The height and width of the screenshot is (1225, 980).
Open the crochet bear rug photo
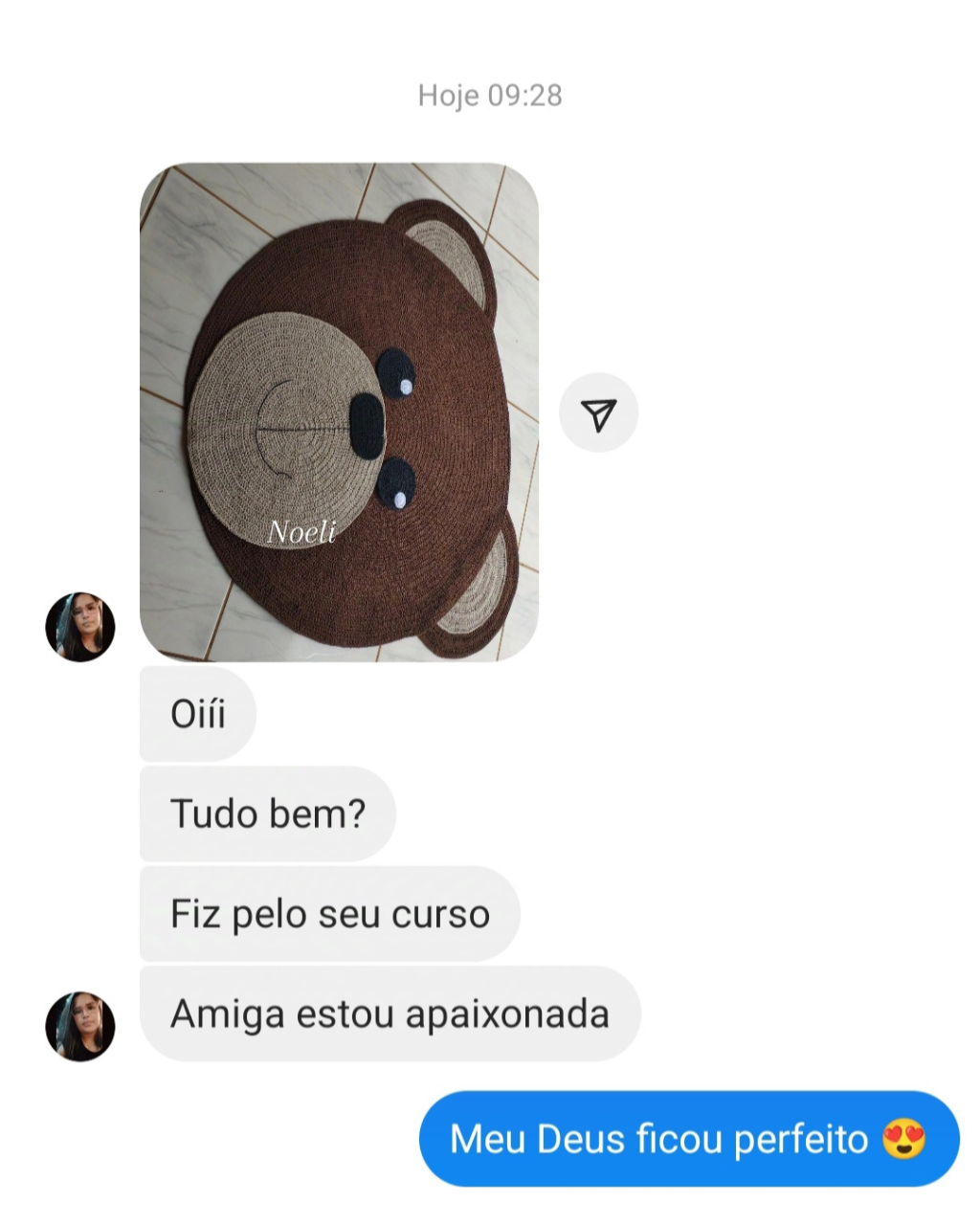click(339, 412)
